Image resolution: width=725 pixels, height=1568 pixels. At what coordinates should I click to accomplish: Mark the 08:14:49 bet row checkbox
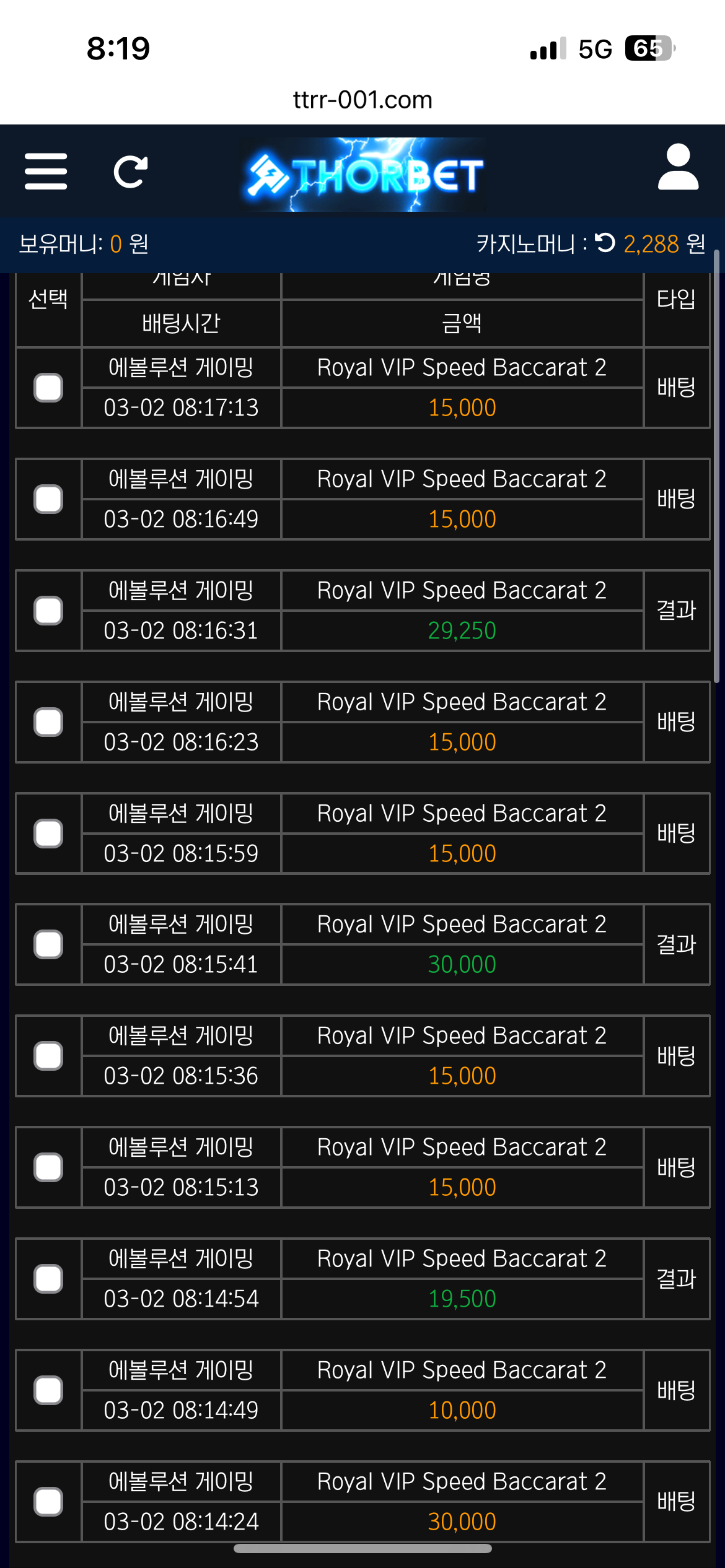coord(48,1390)
